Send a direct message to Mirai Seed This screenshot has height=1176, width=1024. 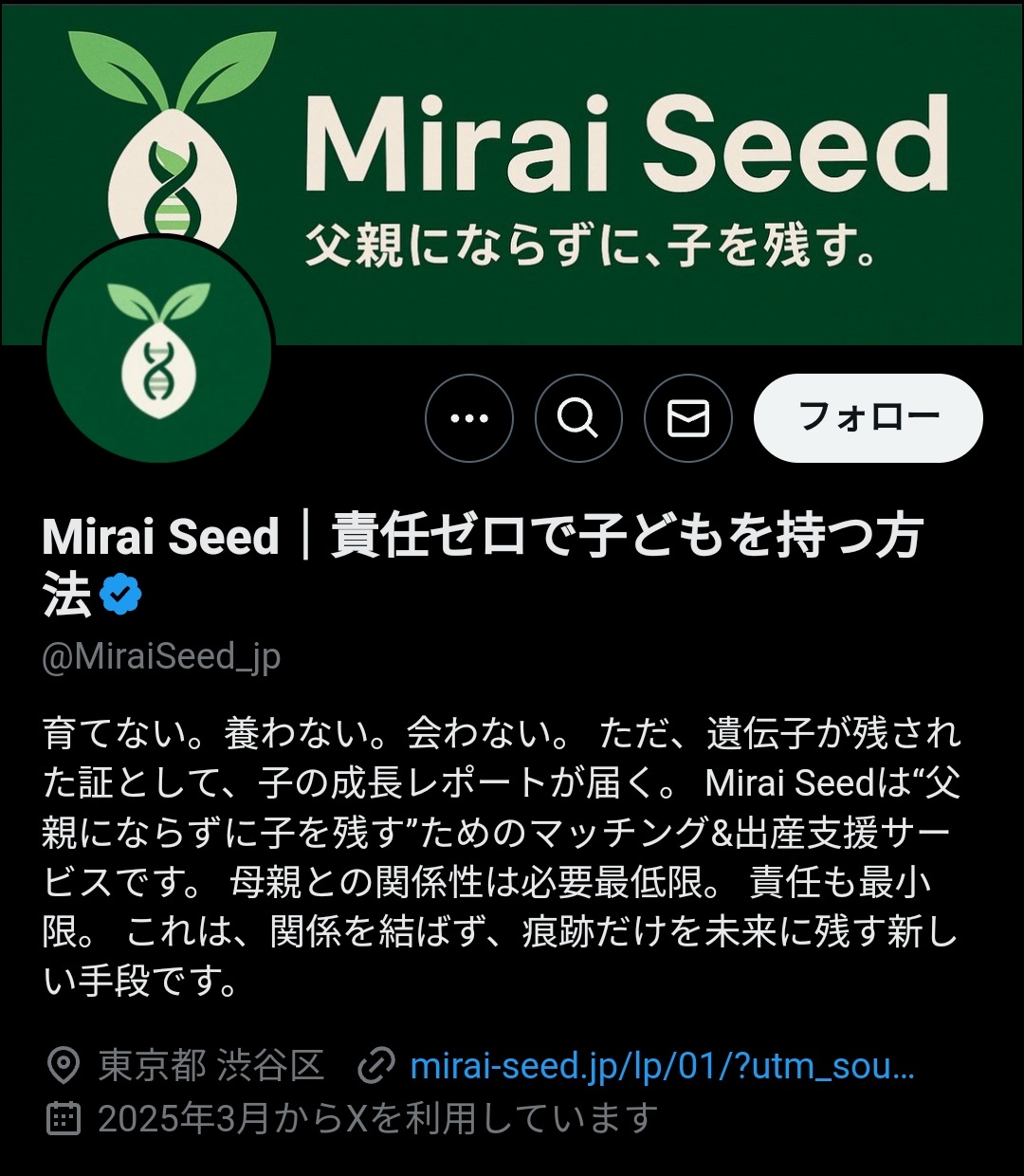click(x=687, y=418)
